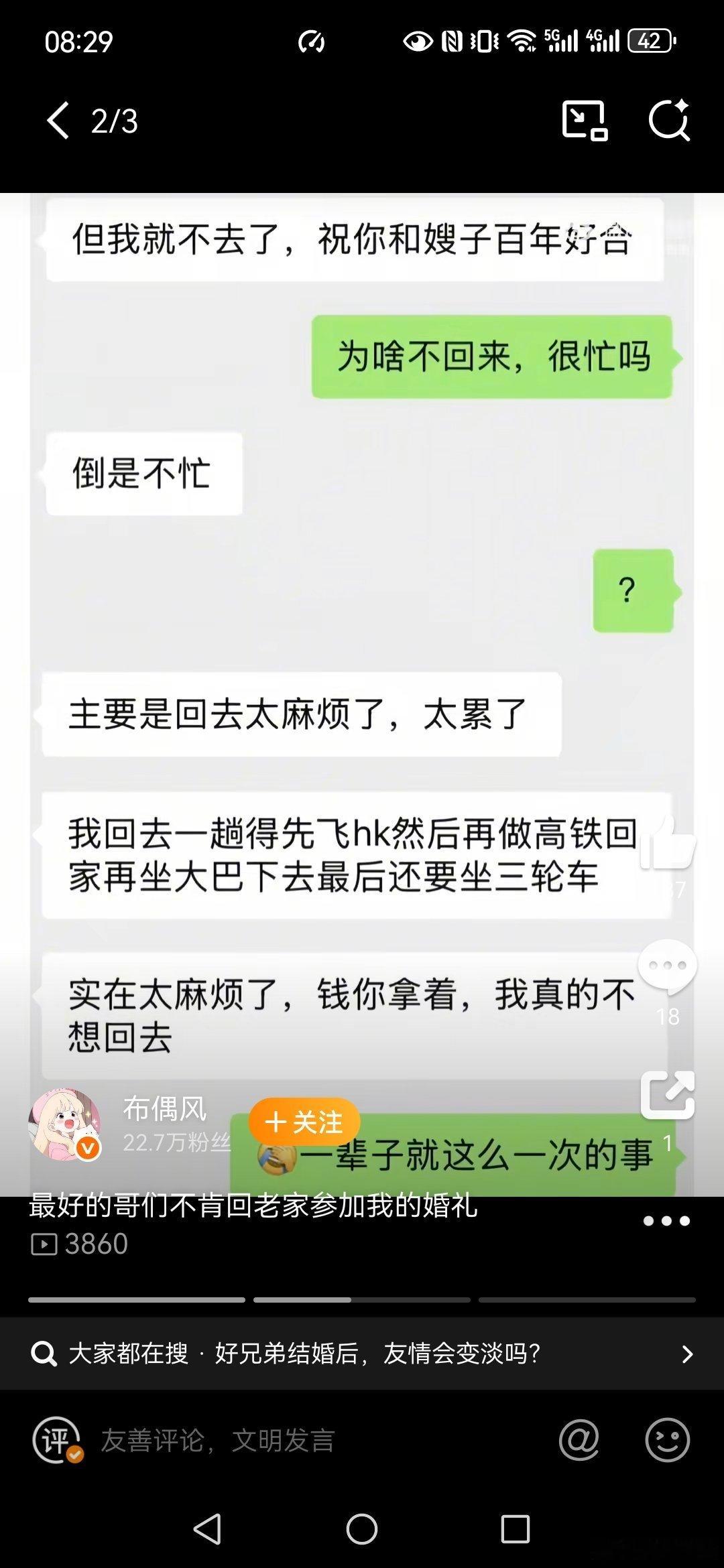Open AI image search from top bar
Screen dimensions: 724x1568
click(x=671, y=121)
